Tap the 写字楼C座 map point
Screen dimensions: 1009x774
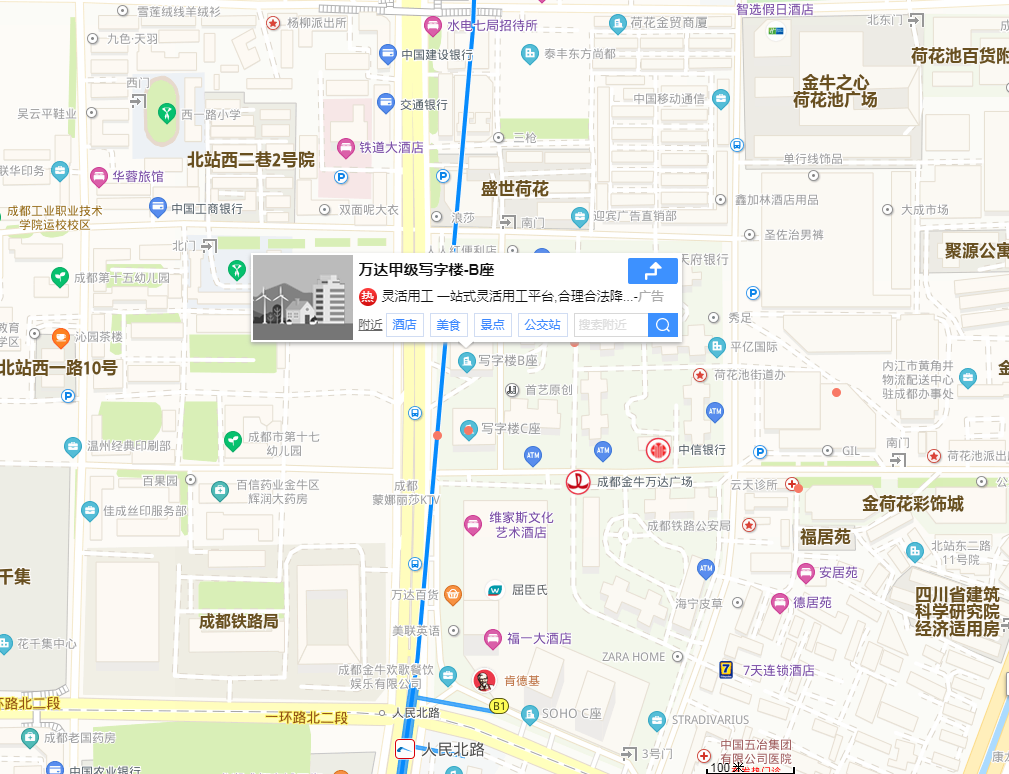click(468, 429)
